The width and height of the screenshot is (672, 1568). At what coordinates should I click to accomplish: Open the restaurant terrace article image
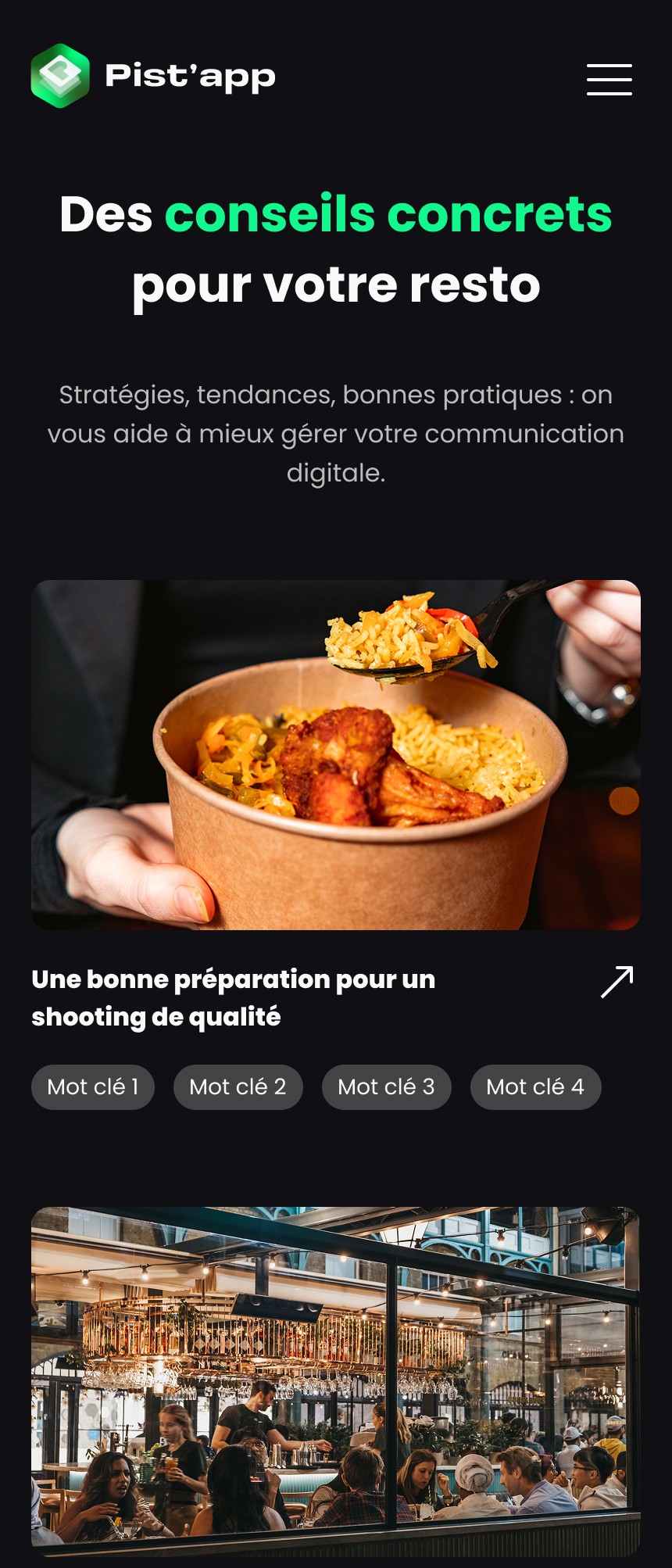[x=336, y=1380]
